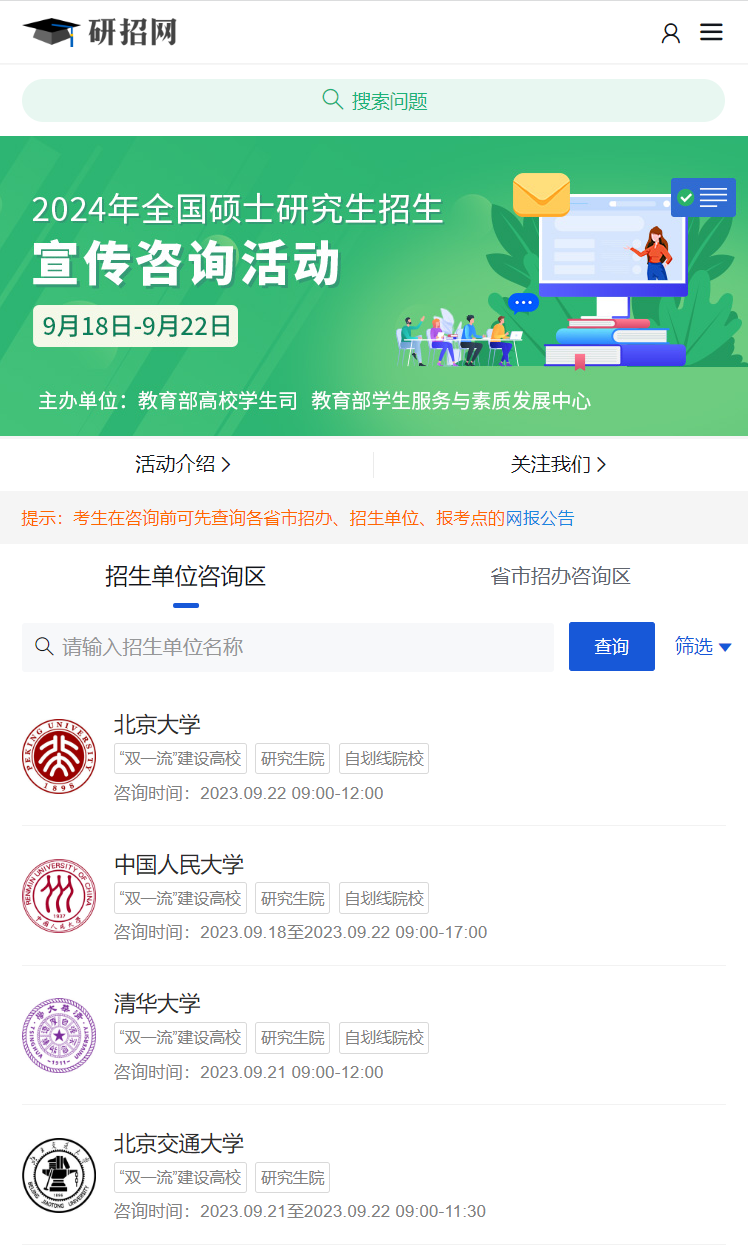Open 活动介绍 link
This screenshot has width=748, height=1246.
pos(183,464)
